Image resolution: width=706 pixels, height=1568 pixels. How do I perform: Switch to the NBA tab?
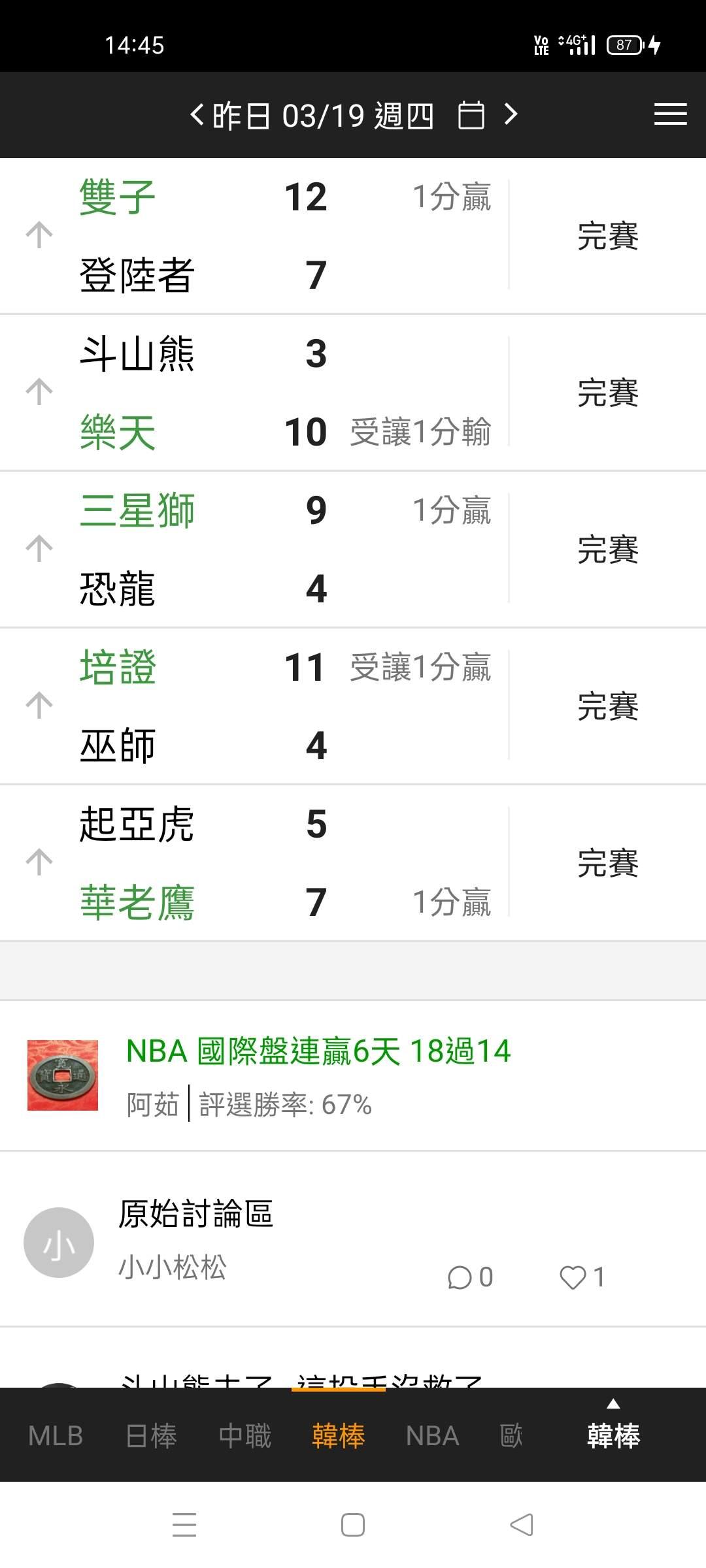(432, 1436)
